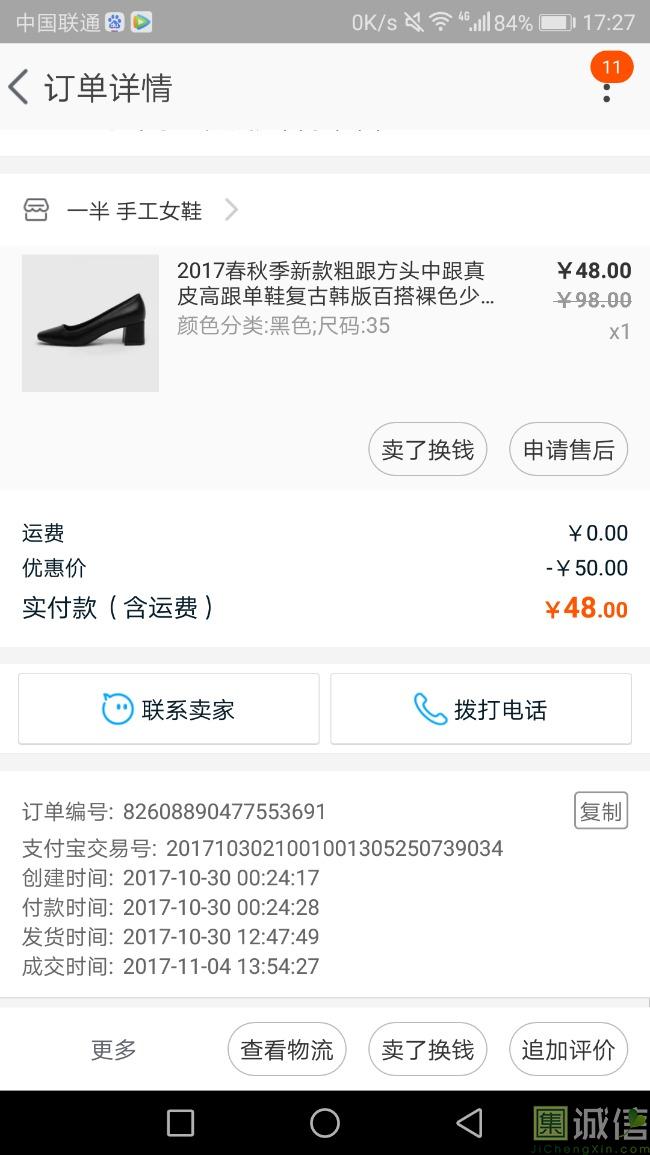This screenshot has height=1155, width=650.
Task: Tap 查看物流 to view shipping details
Action: 287,1049
